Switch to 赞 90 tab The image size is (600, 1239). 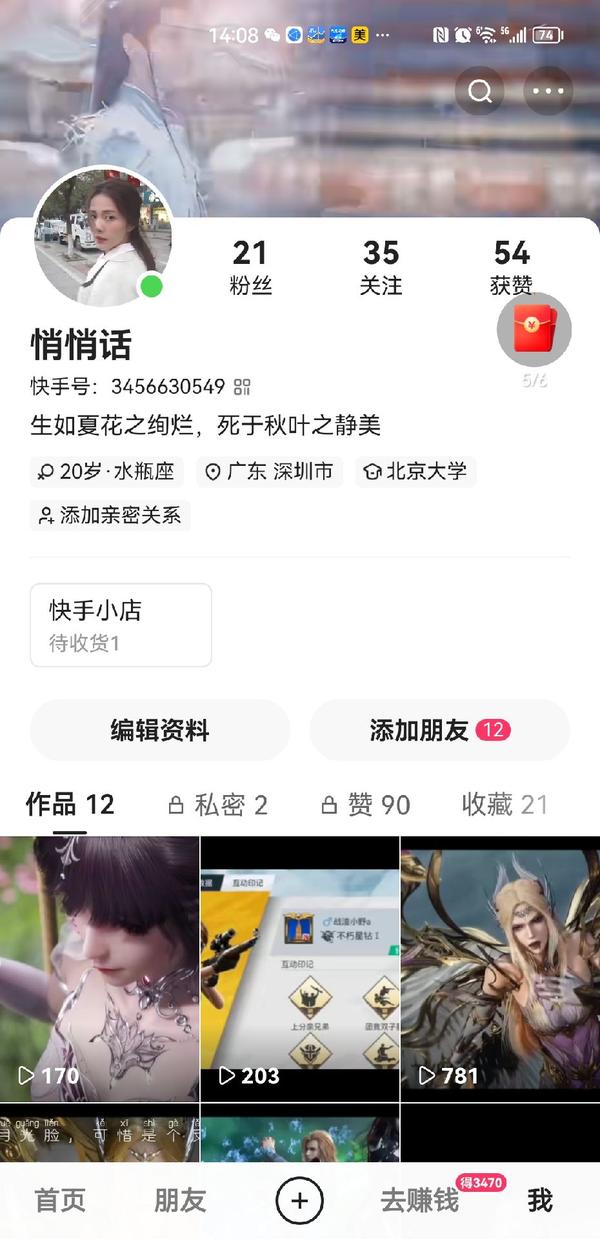coord(365,805)
